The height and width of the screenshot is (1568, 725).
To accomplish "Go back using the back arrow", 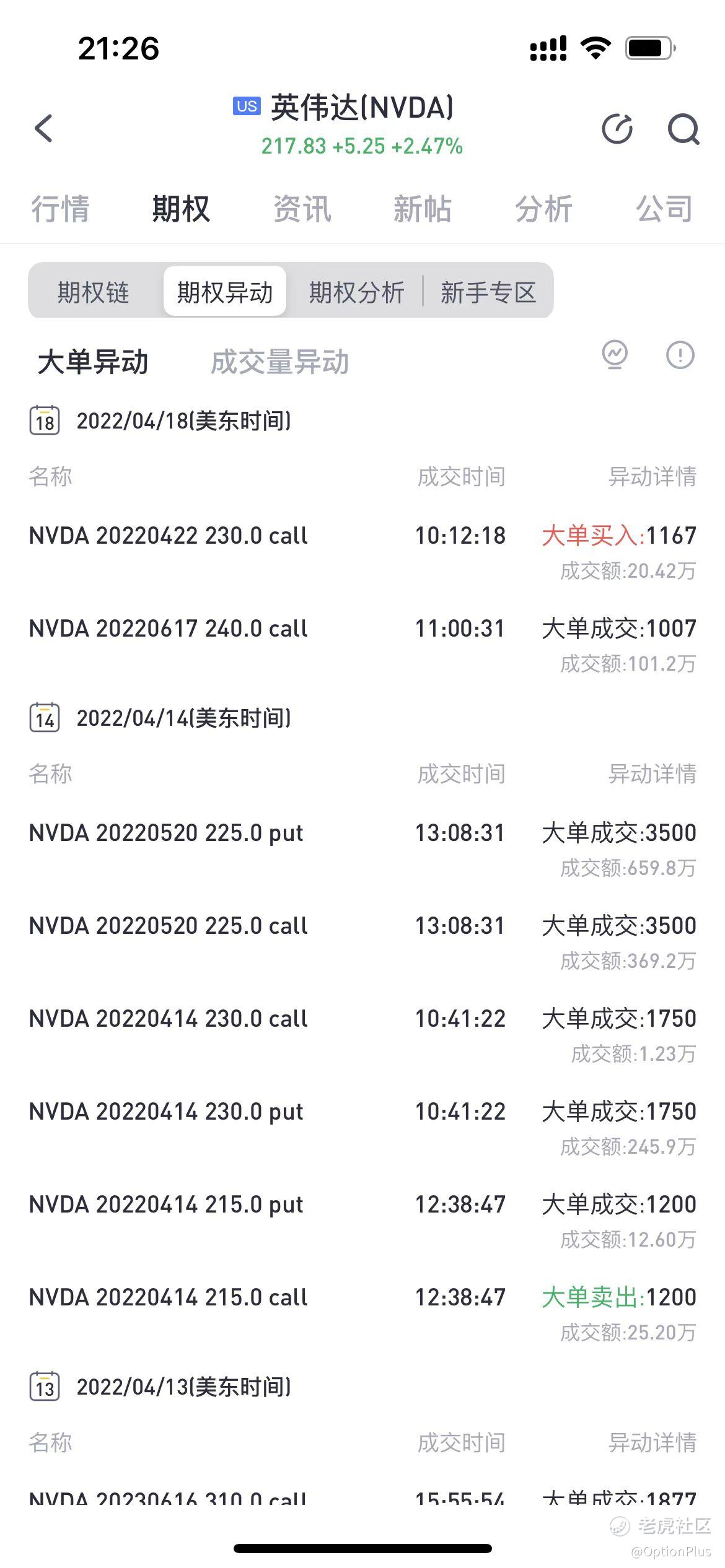I will coord(43,128).
